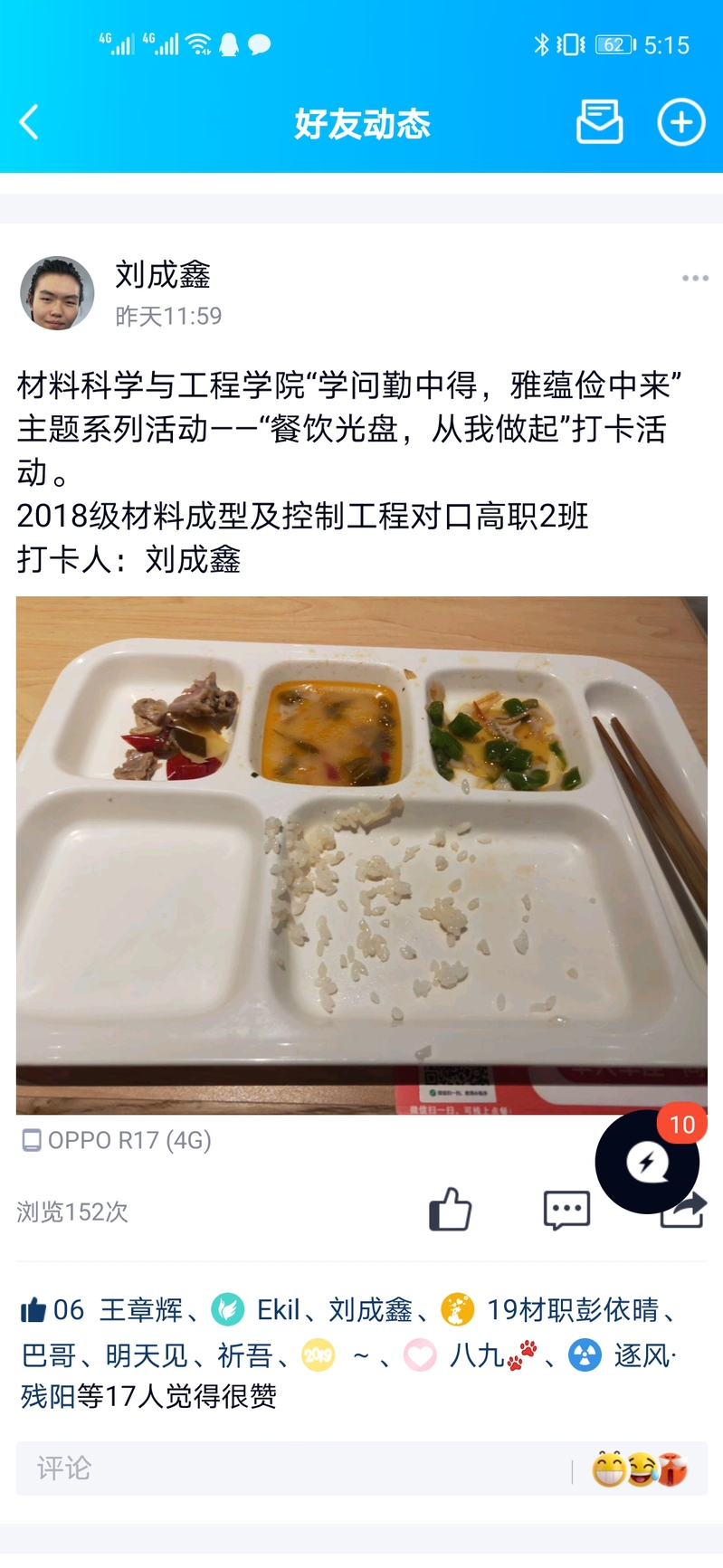
Task: Open the comment bubble icon
Action: tap(566, 1210)
